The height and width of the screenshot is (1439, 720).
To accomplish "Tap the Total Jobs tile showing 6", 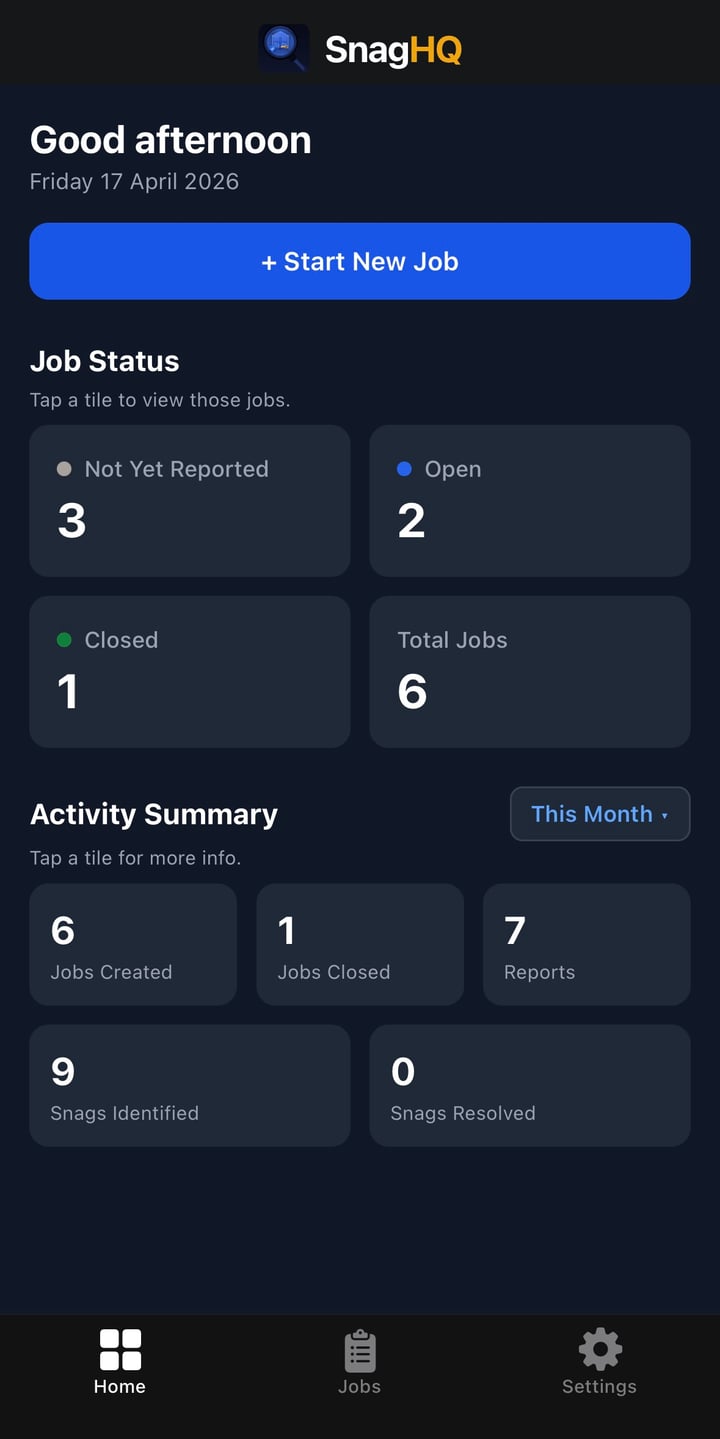I will click(x=529, y=671).
